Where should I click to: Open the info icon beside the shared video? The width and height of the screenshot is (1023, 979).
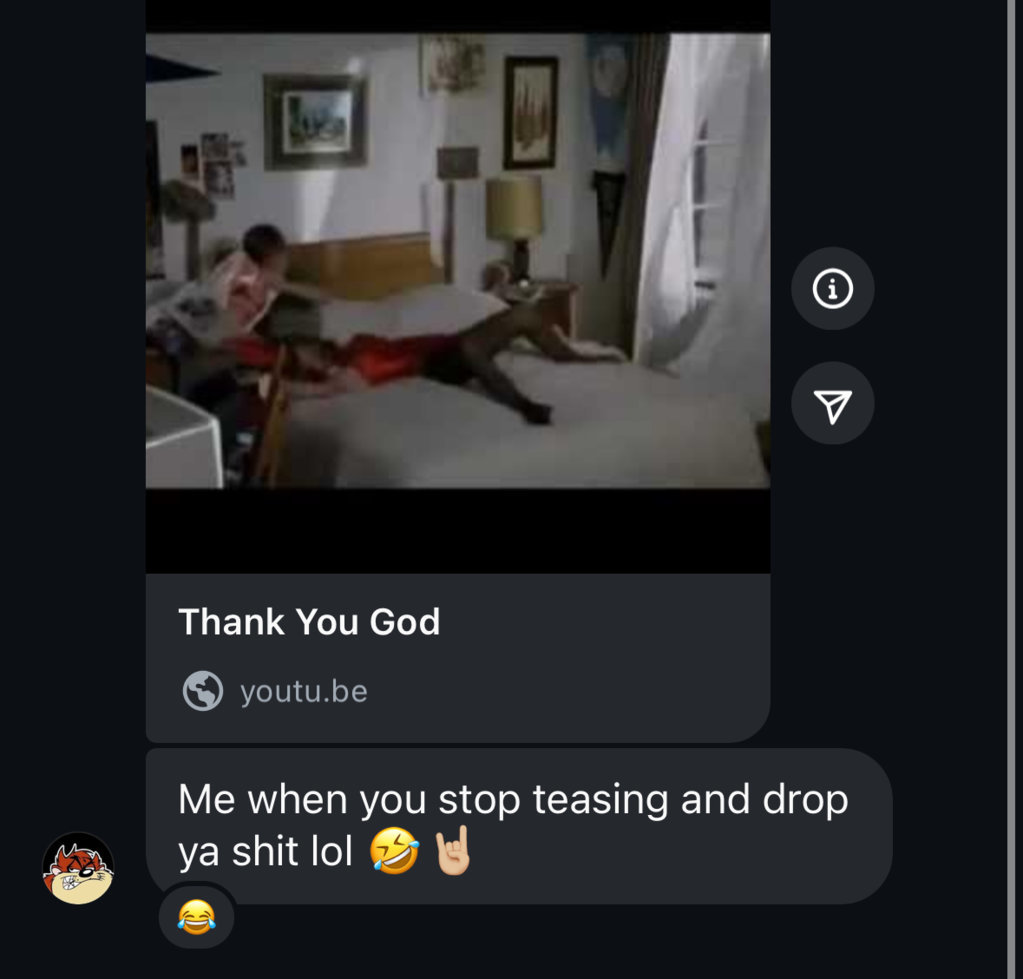(832, 289)
